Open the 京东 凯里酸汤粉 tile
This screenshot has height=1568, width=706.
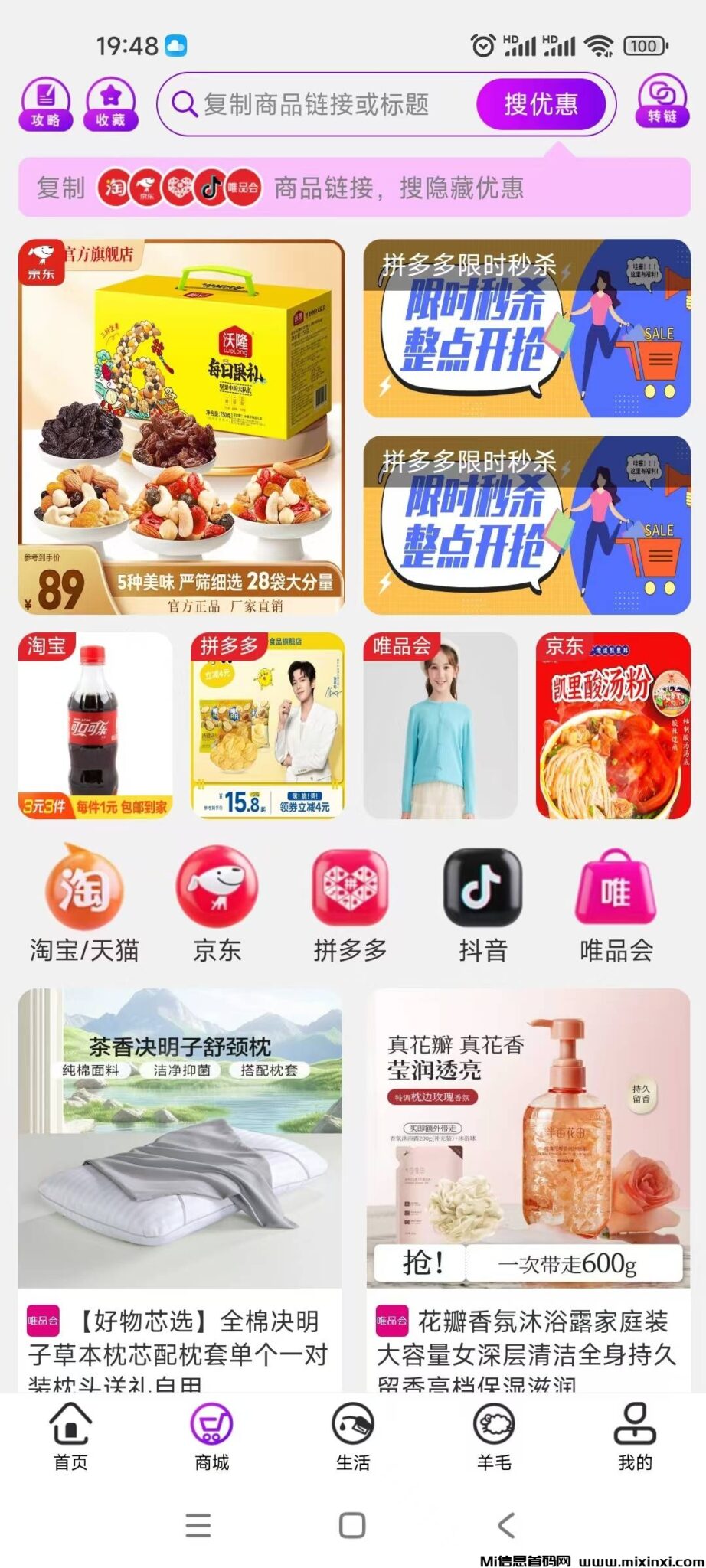[x=613, y=725]
